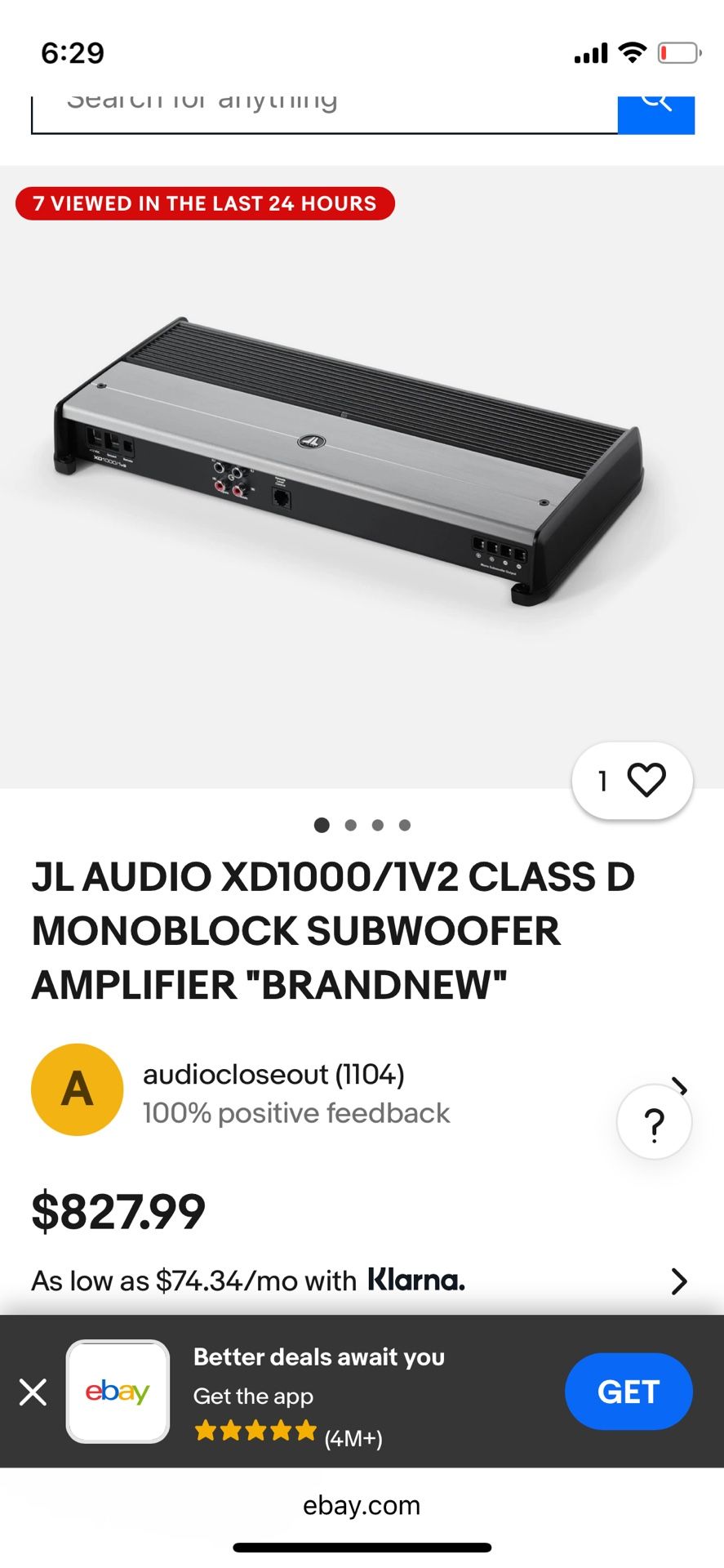The image size is (724, 1568).
Task: Get the eBay app
Action: [628, 1392]
